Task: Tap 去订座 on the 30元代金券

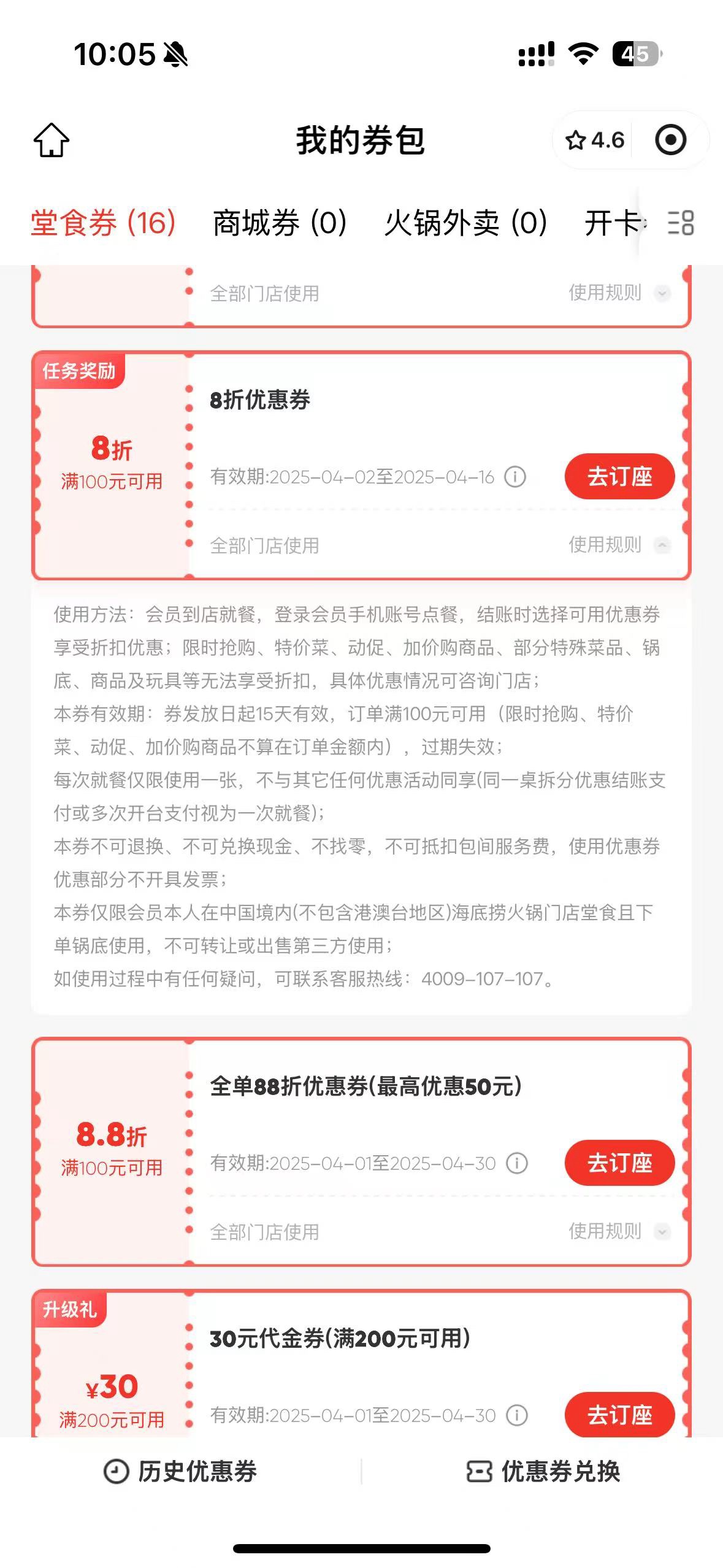Action: tap(619, 1415)
